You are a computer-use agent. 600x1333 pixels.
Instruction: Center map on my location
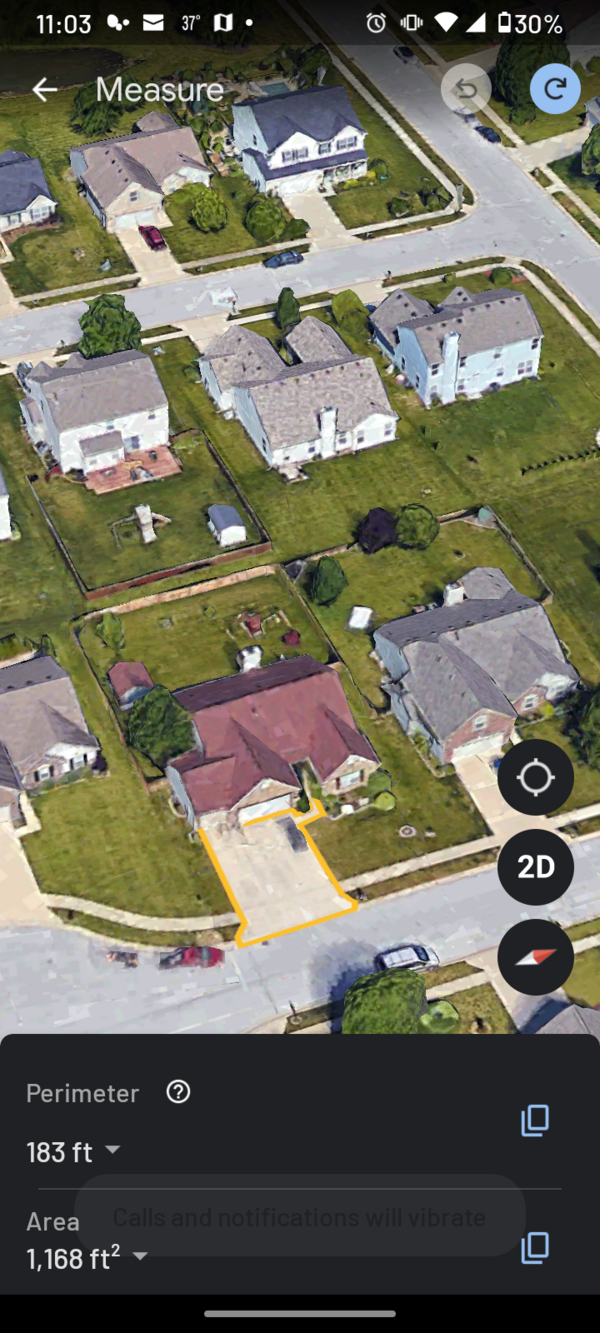coord(535,777)
